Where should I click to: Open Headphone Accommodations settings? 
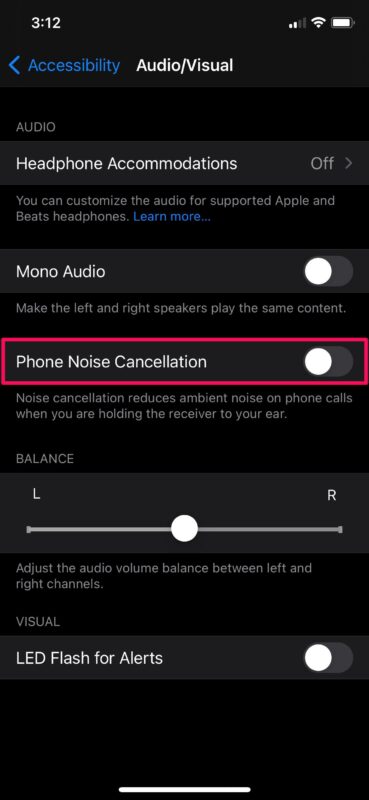click(184, 163)
